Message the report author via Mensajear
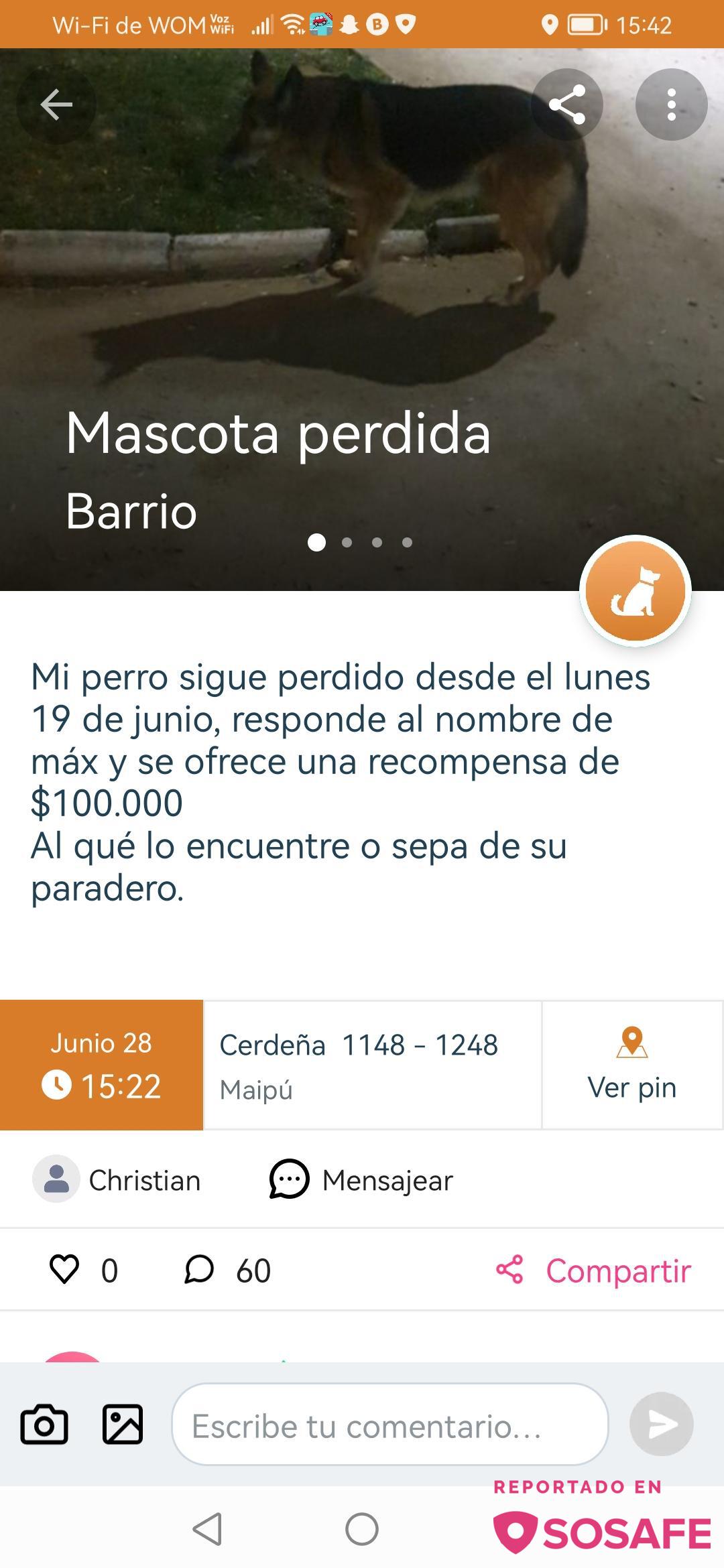Image resolution: width=724 pixels, height=1568 pixels. (x=362, y=1180)
